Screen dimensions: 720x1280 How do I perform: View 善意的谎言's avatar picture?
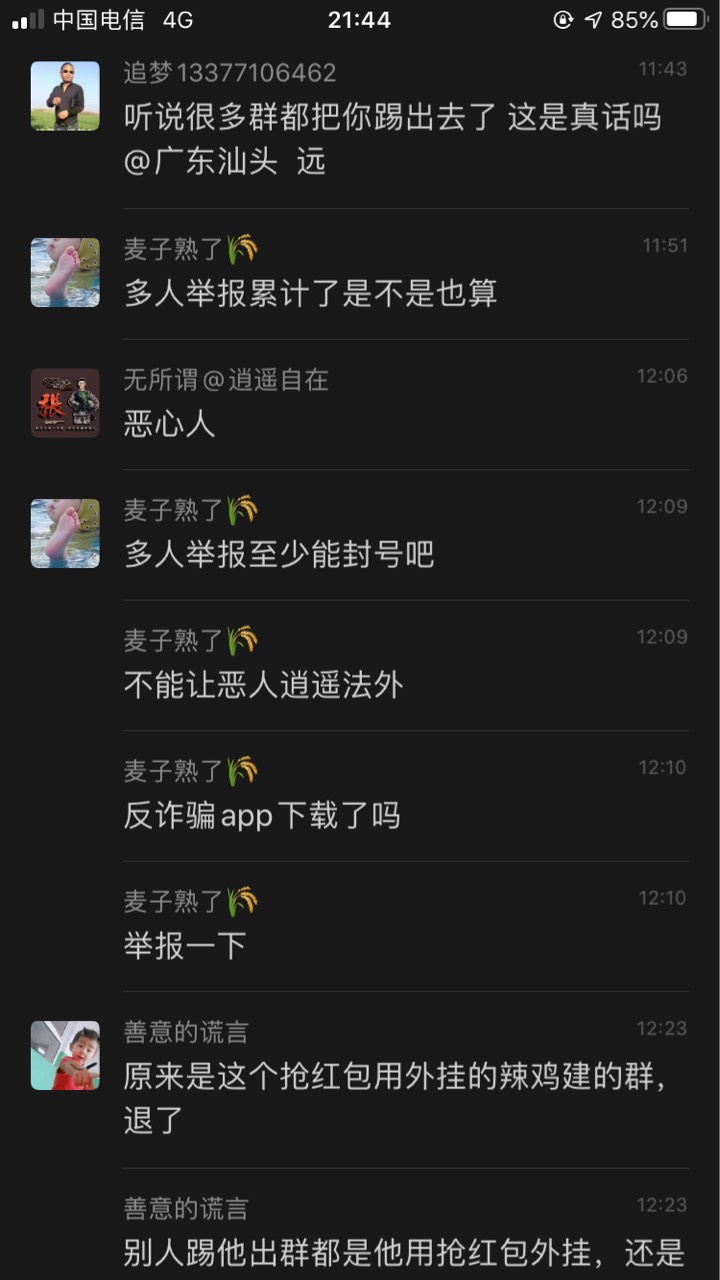coord(65,1055)
